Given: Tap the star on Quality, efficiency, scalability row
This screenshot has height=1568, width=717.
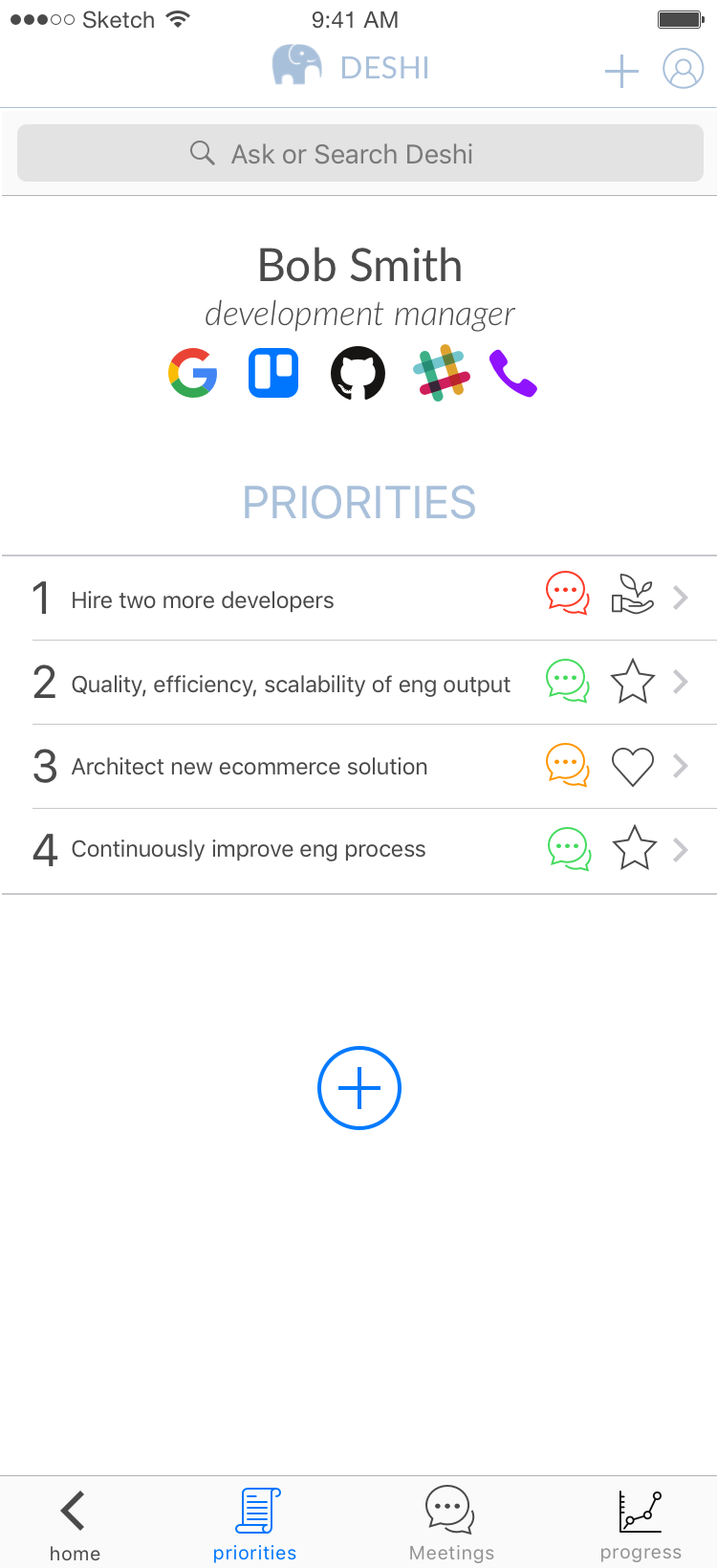Looking at the screenshot, I should [633, 682].
